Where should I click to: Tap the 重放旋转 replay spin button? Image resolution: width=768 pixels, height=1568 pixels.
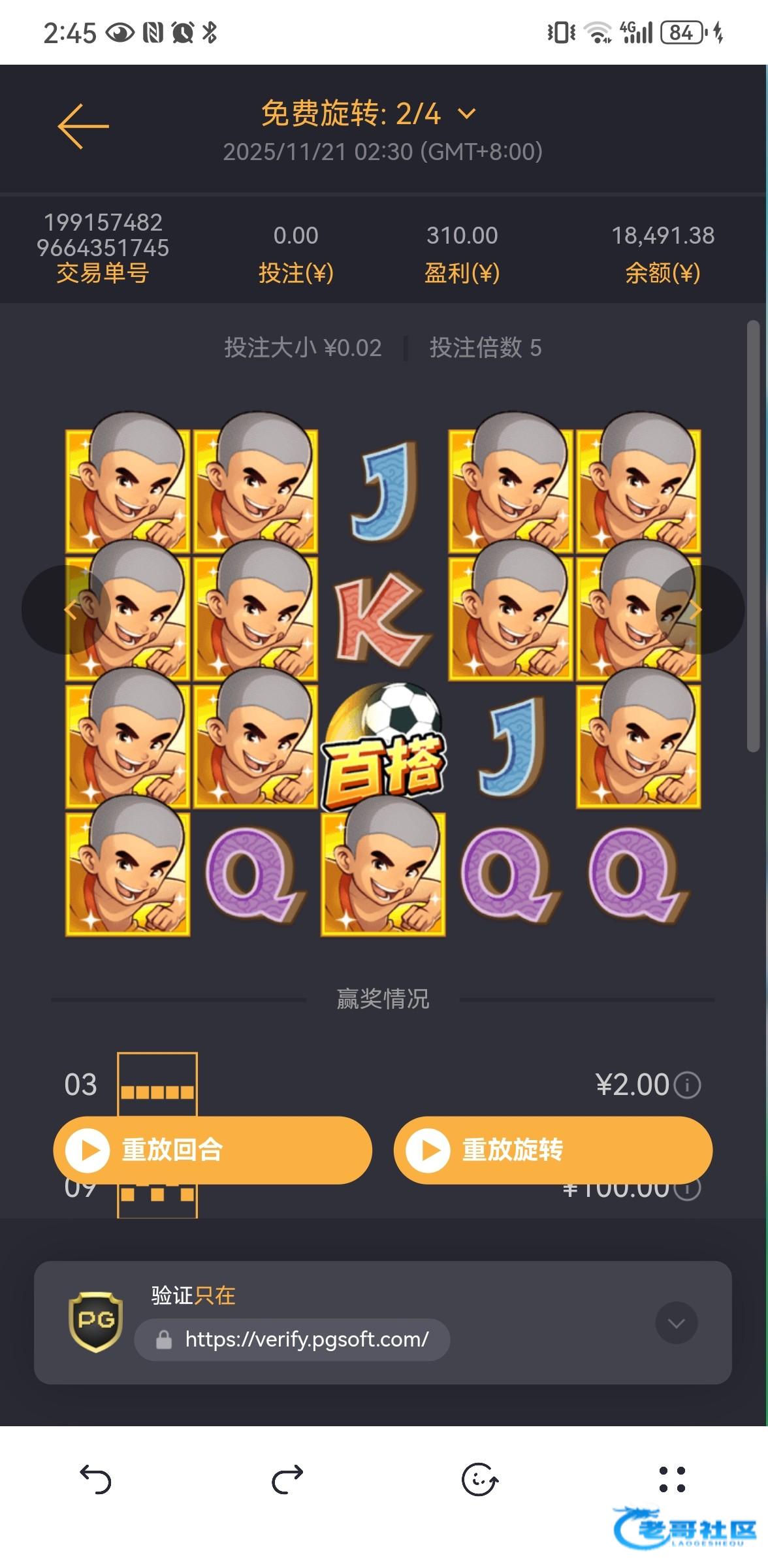552,1150
